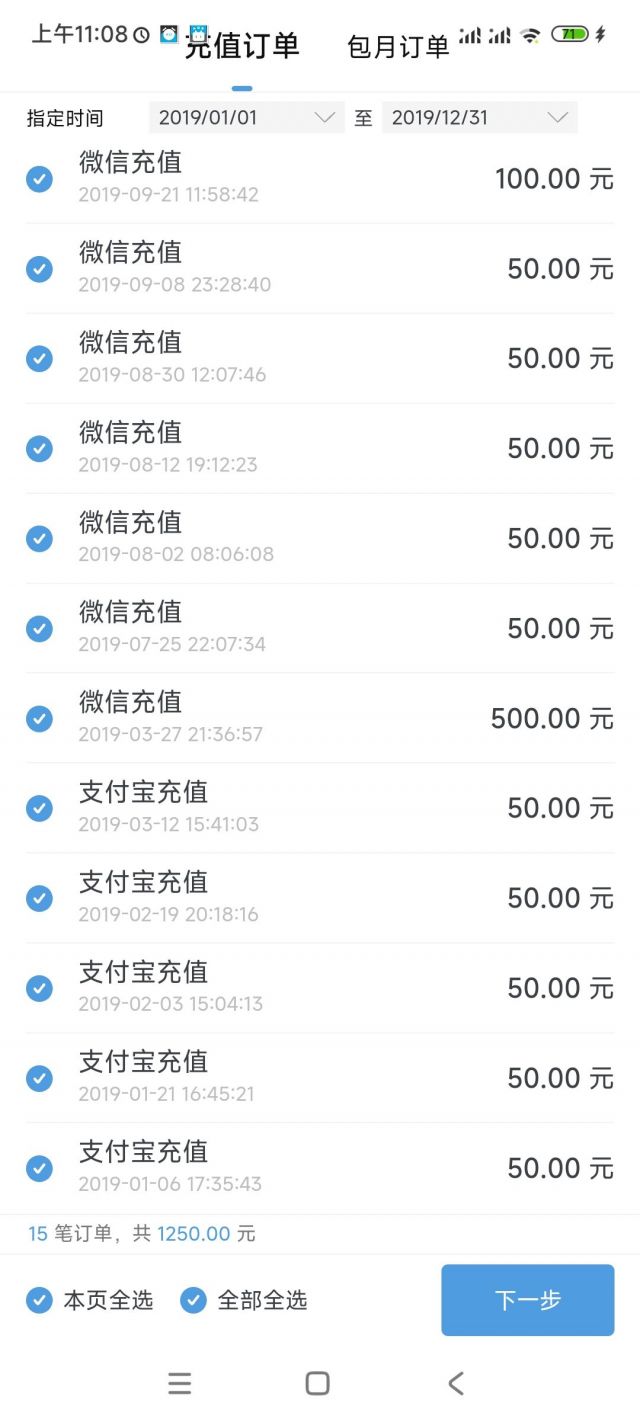Uncheck the 支付宝充值 order dated 2019-01-06
Viewport: 640px width, 1422px height.
[39, 1169]
